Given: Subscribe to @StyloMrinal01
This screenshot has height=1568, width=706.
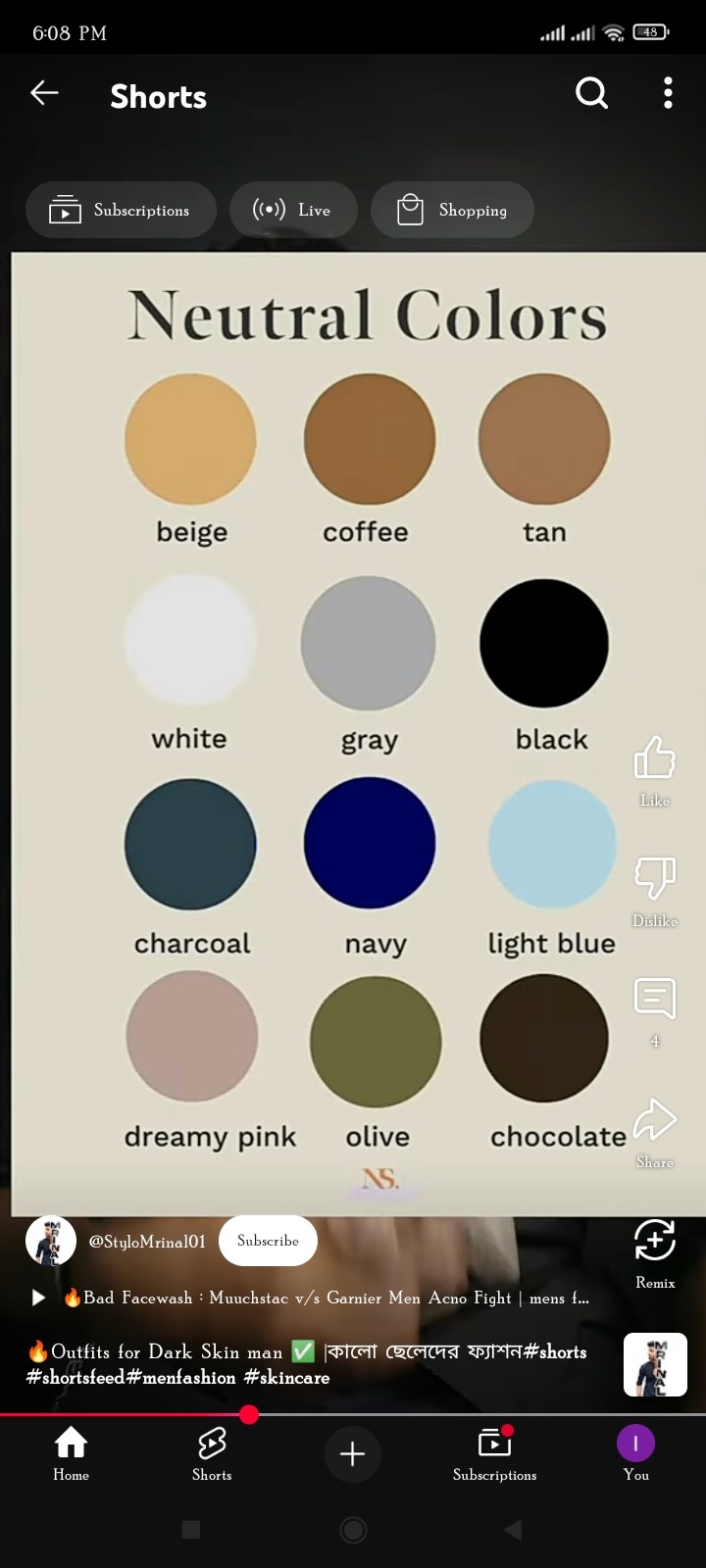Looking at the screenshot, I should click(268, 1241).
